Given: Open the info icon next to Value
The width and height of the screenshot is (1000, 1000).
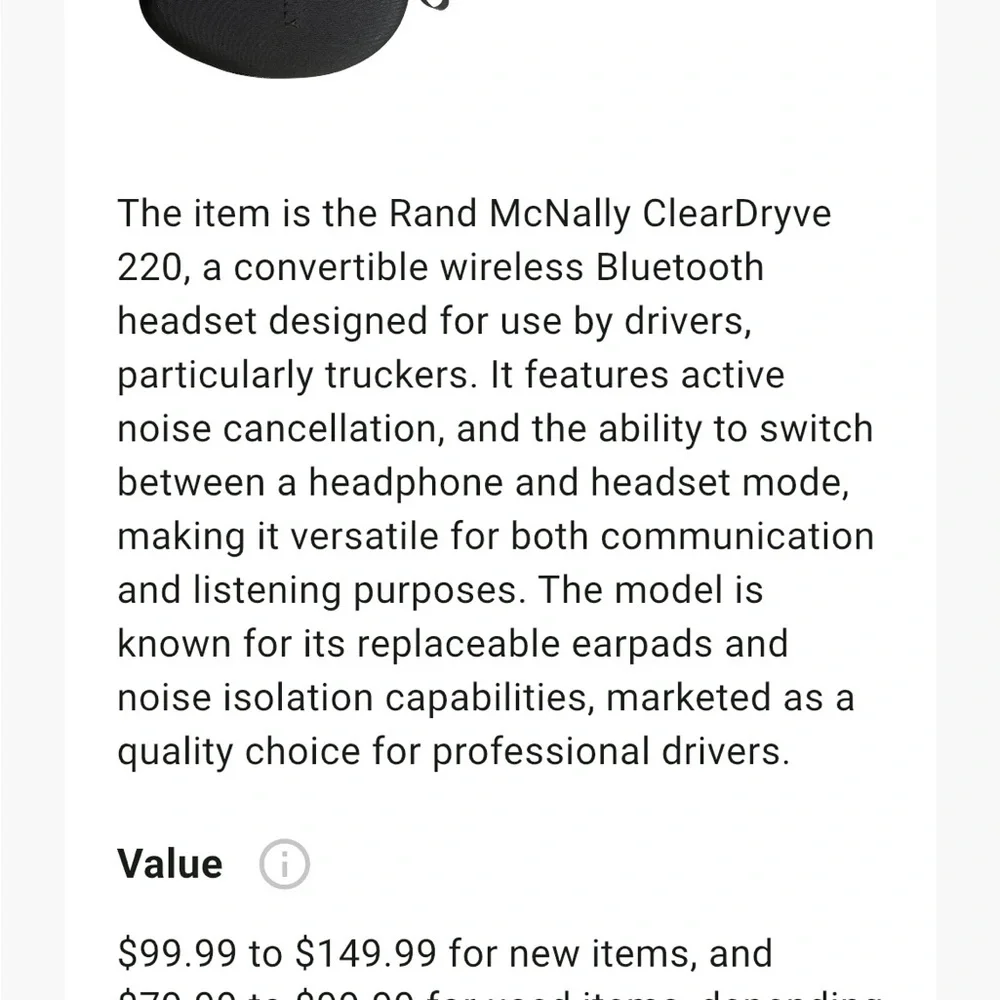Looking at the screenshot, I should (284, 864).
